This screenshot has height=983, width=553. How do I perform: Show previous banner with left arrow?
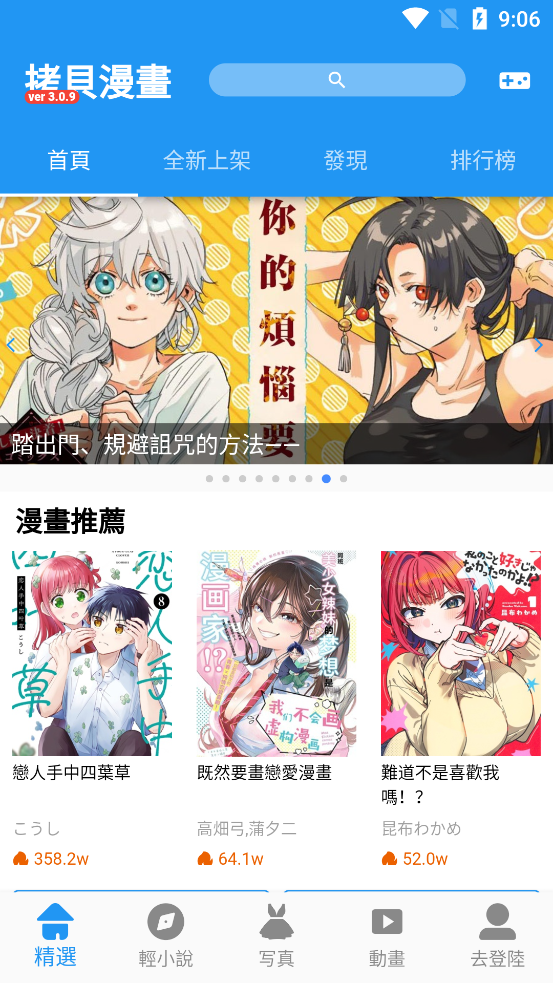(10, 344)
